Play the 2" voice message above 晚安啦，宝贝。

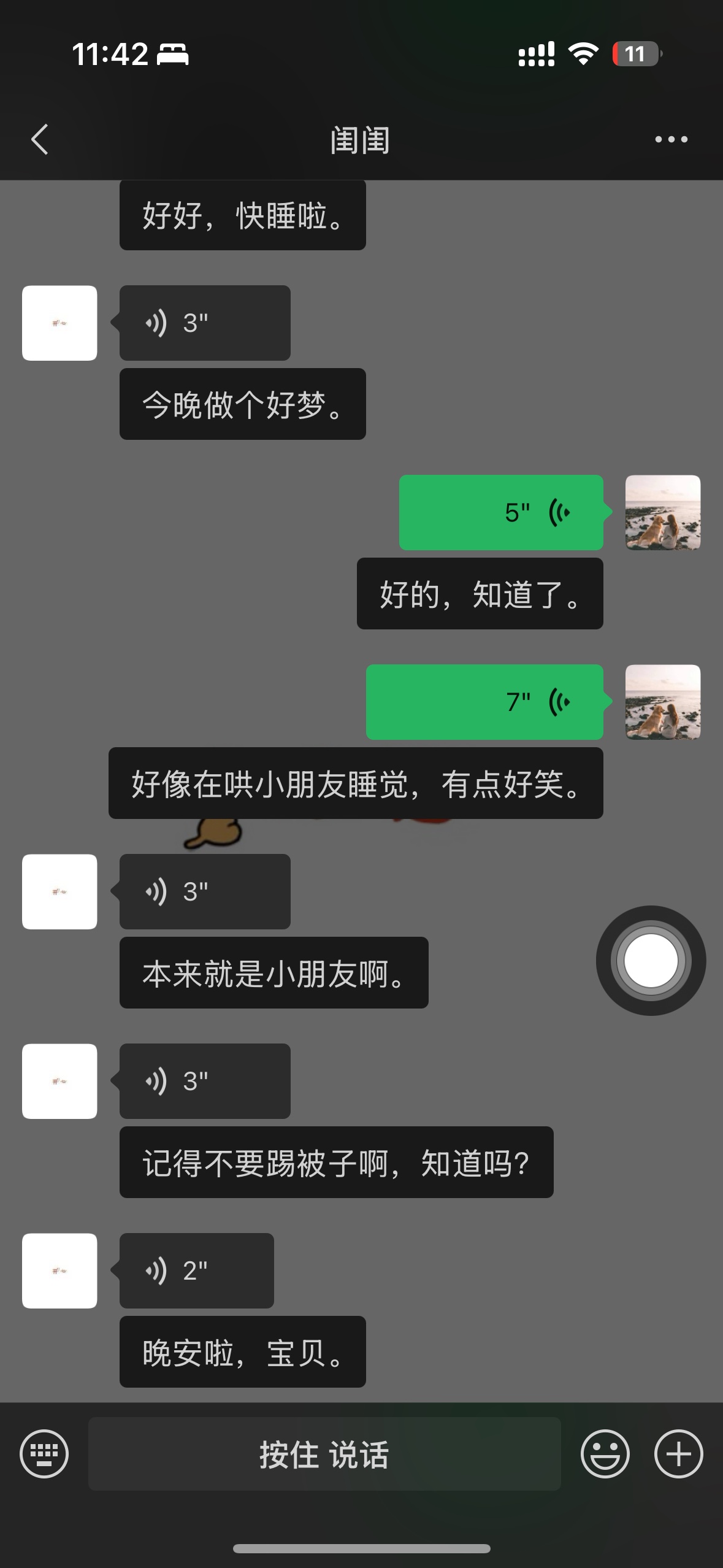[x=196, y=1270]
